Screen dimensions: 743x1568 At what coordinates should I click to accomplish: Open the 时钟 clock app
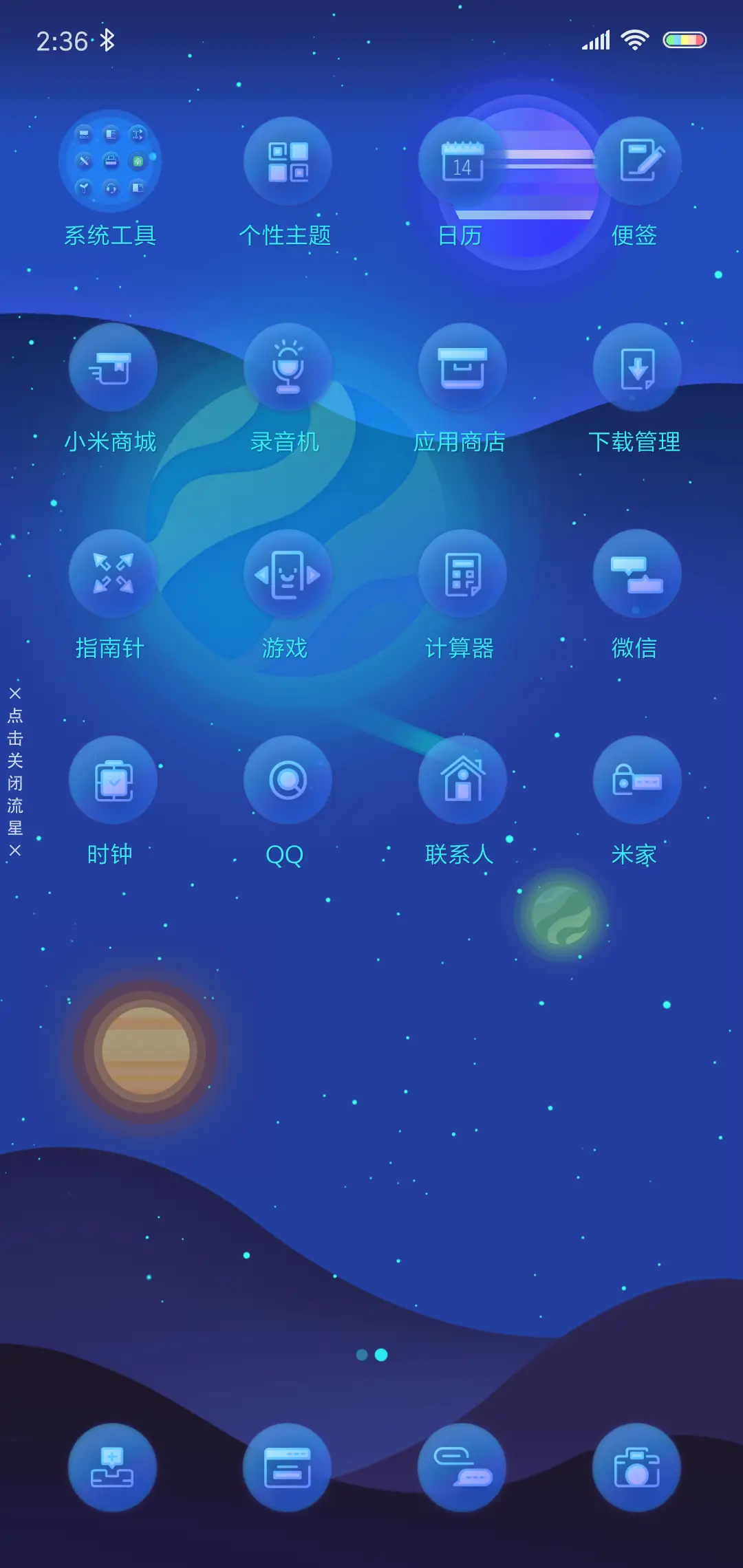tap(113, 779)
